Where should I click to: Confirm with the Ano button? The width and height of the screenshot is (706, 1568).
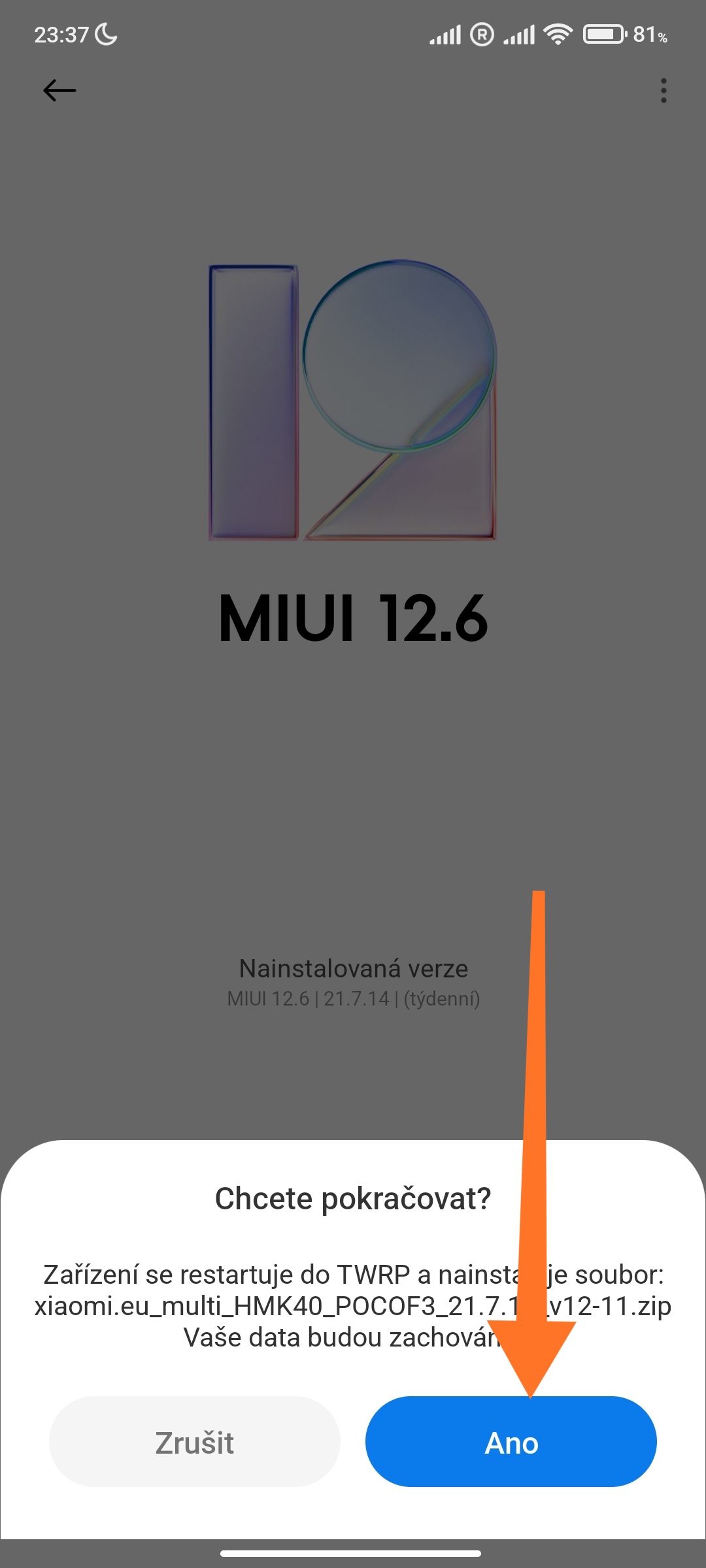tap(511, 1442)
